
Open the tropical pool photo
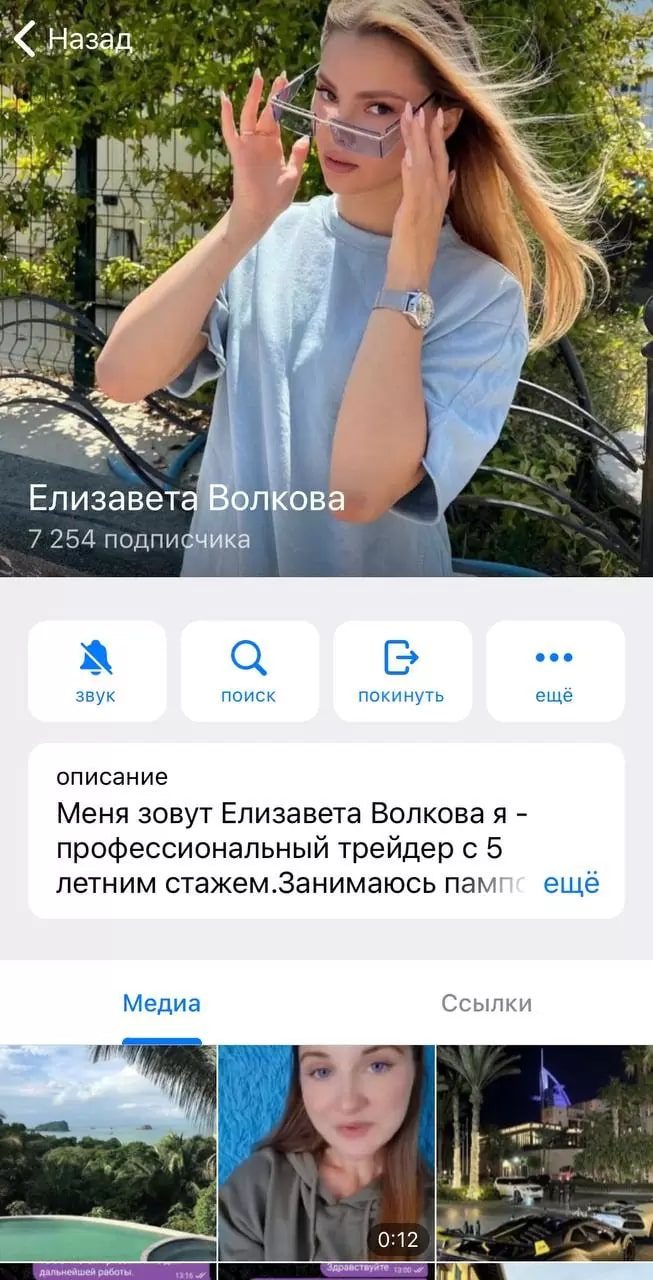point(107,1152)
